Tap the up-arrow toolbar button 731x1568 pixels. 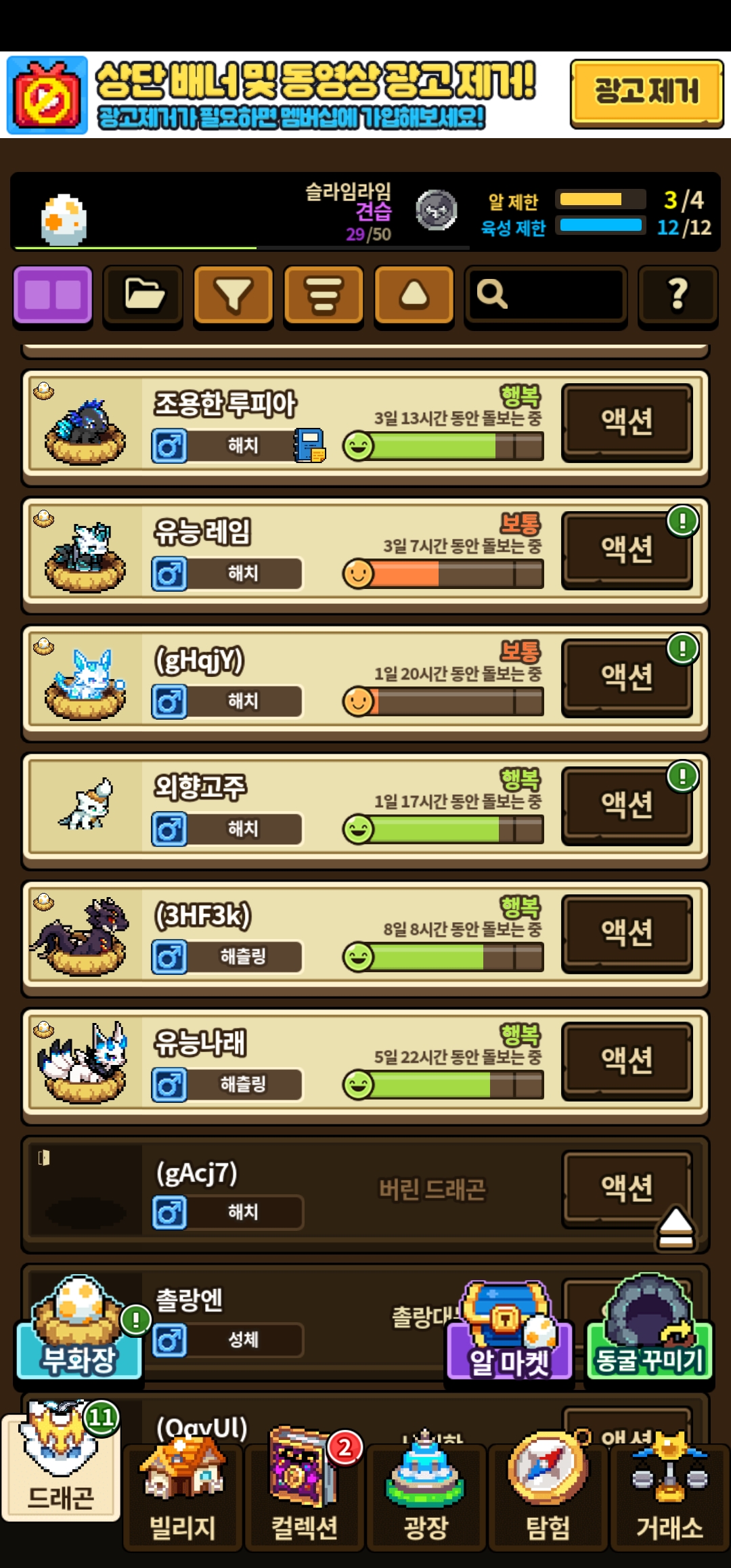pos(414,295)
